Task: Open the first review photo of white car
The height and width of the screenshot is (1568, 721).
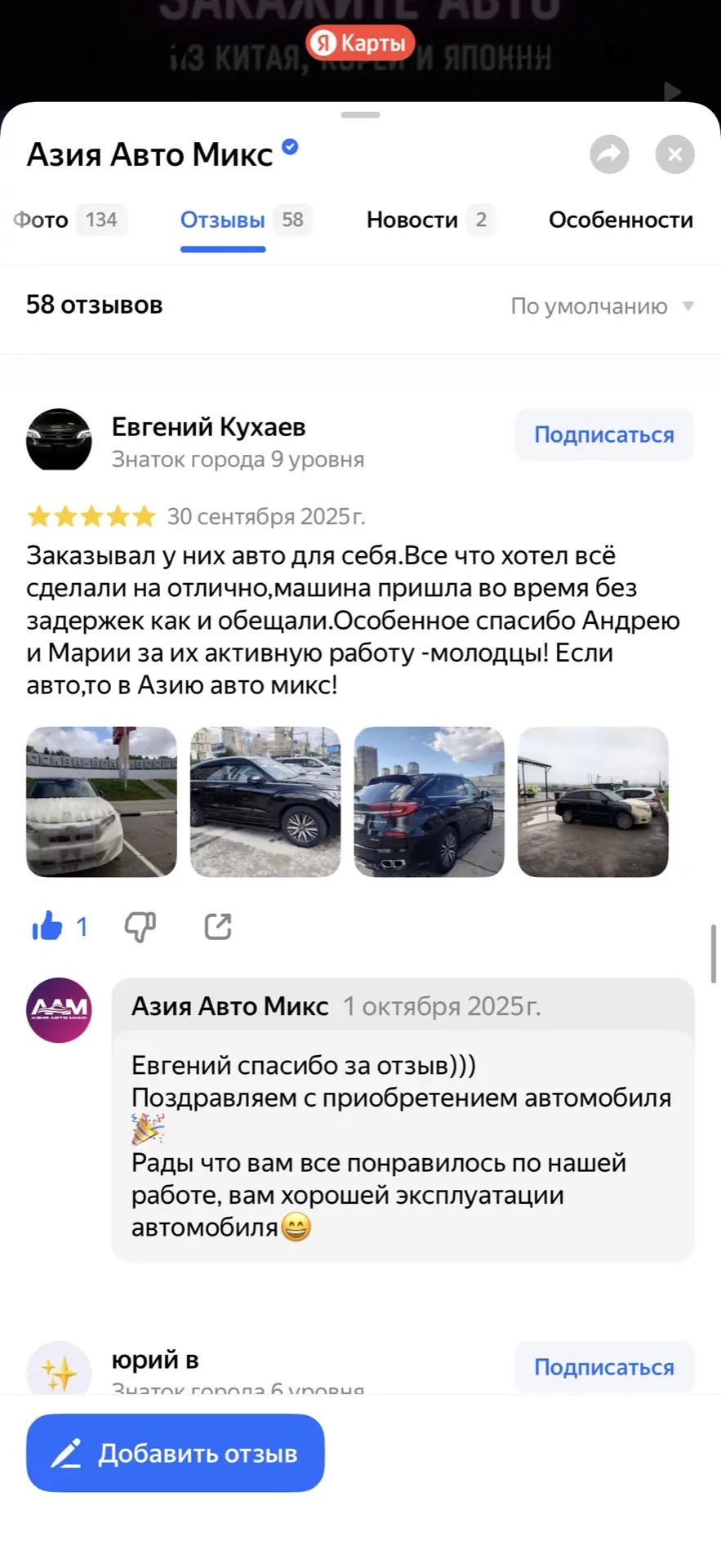Action: (x=101, y=802)
